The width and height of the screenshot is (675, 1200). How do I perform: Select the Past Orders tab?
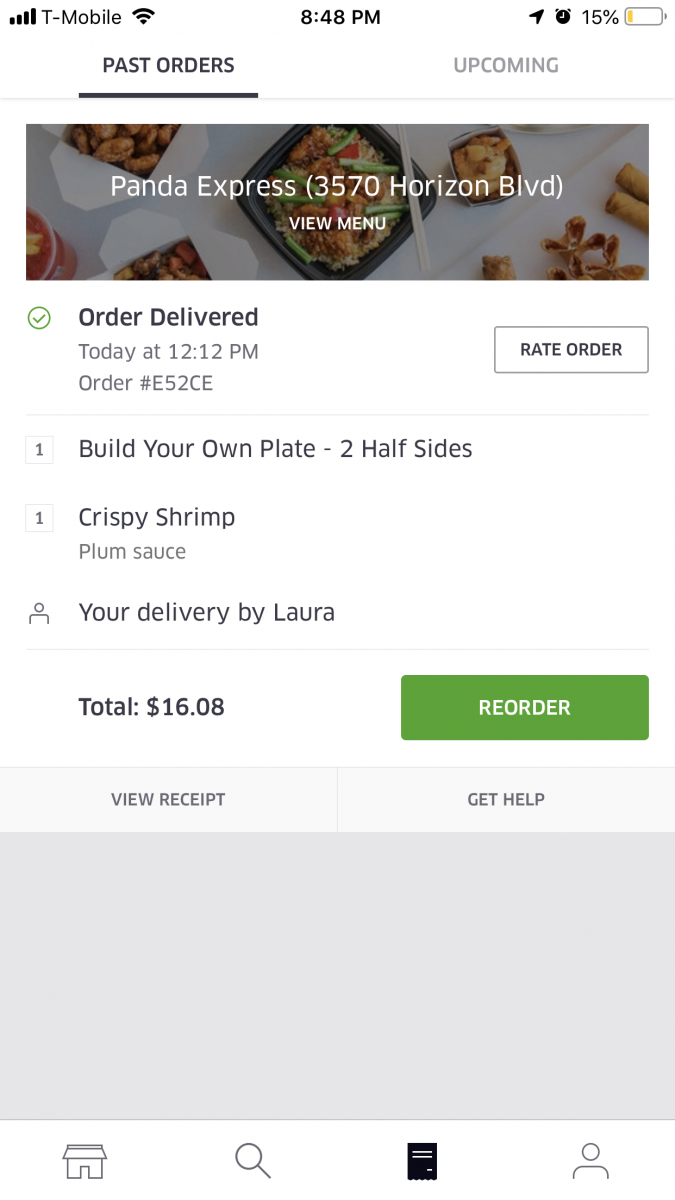click(168, 66)
